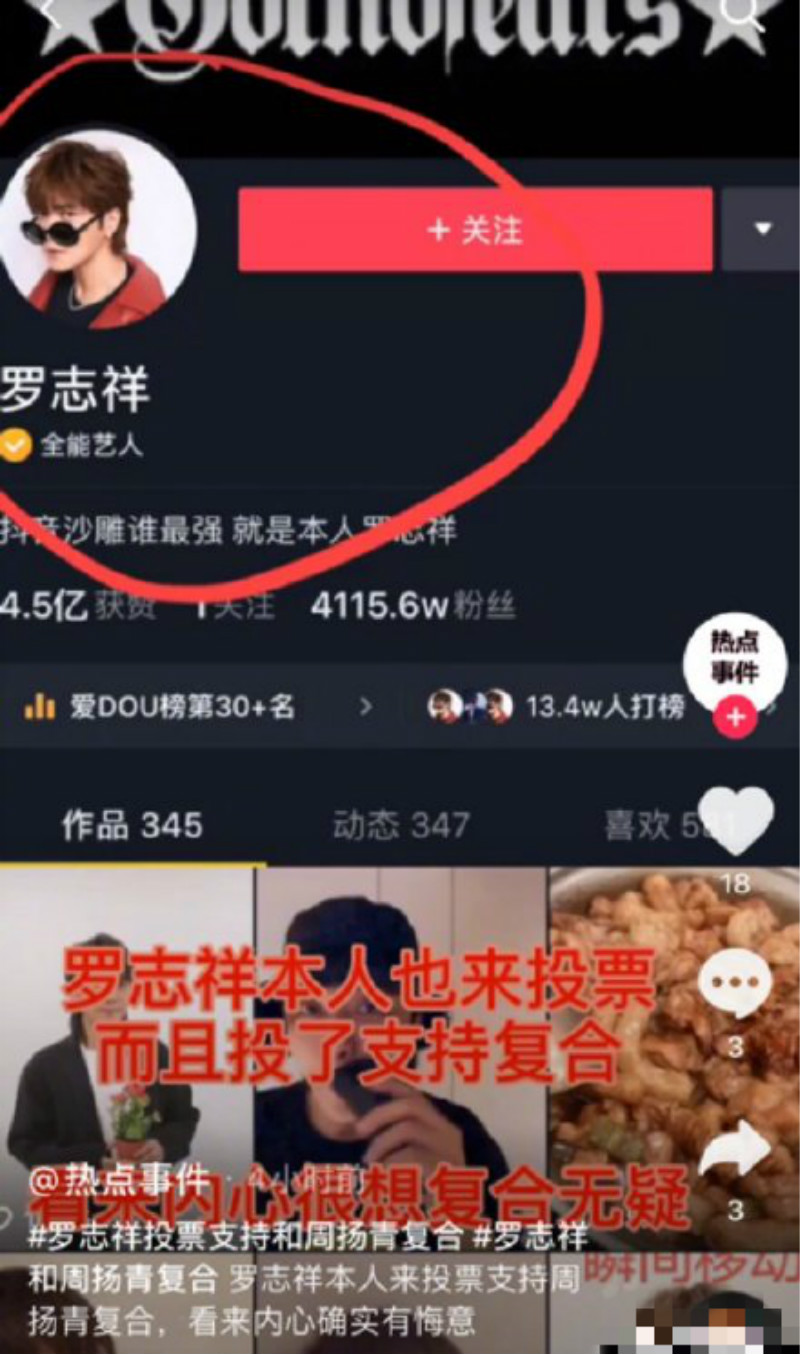Follow 热点事件 with the plus badge
The height and width of the screenshot is (1354, 800).
735,717
